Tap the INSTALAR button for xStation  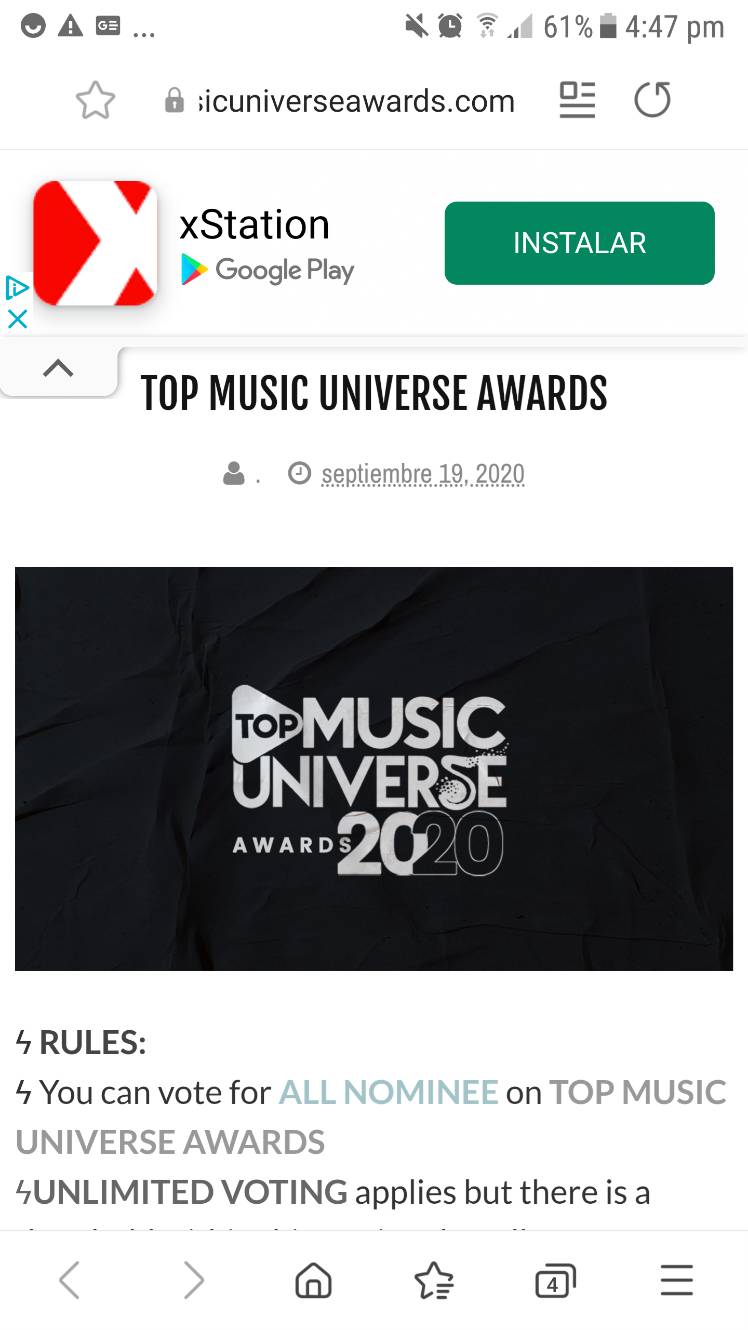(580, 243)
